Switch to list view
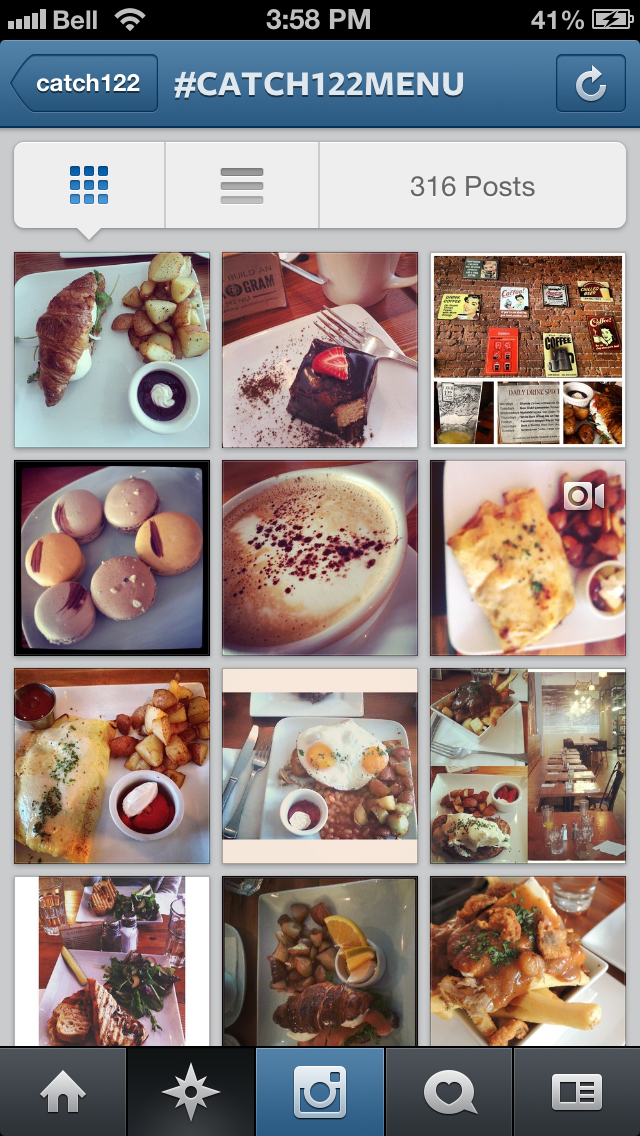Screen dimensions: 640x1136 241,186
